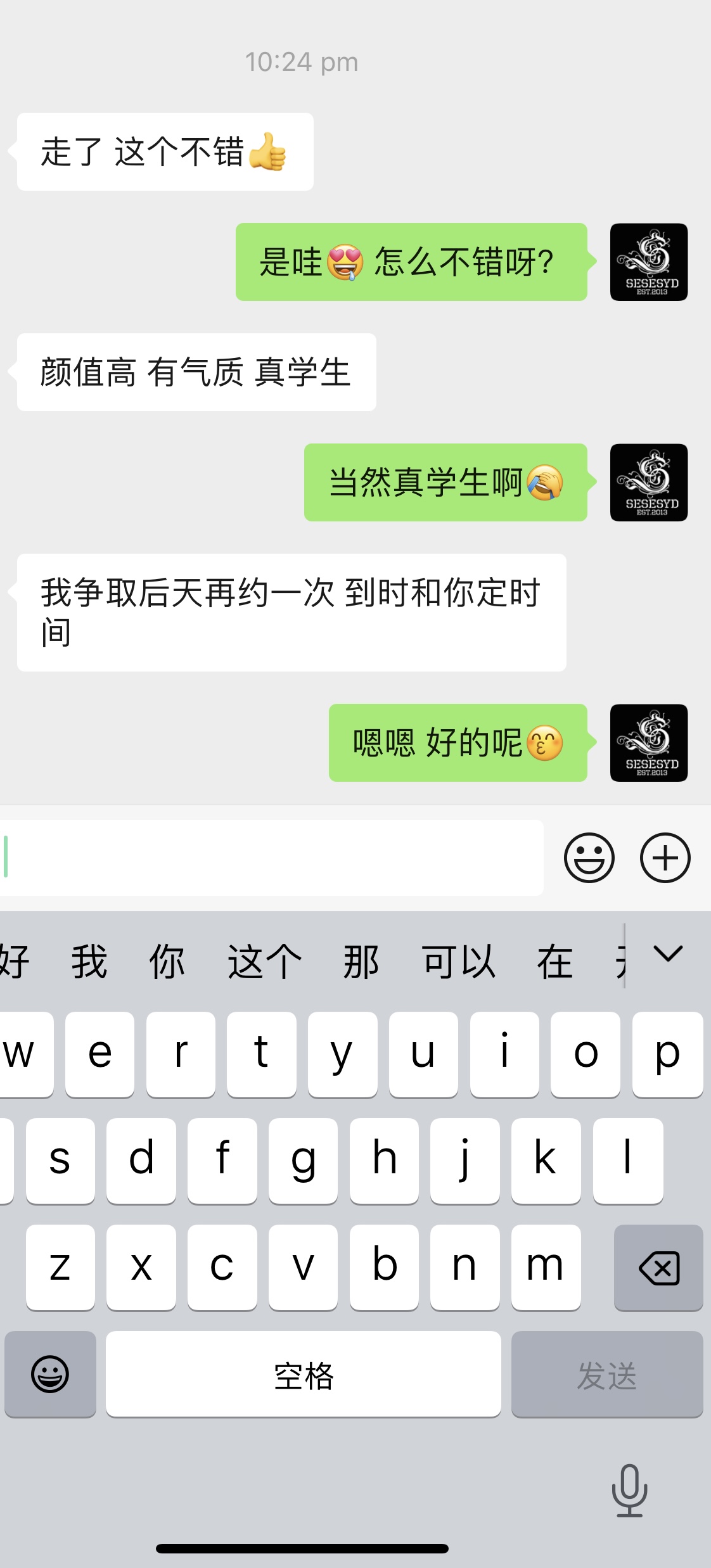Hit the 发送 send key
Screen dimensions: 711x1568
606,1374
